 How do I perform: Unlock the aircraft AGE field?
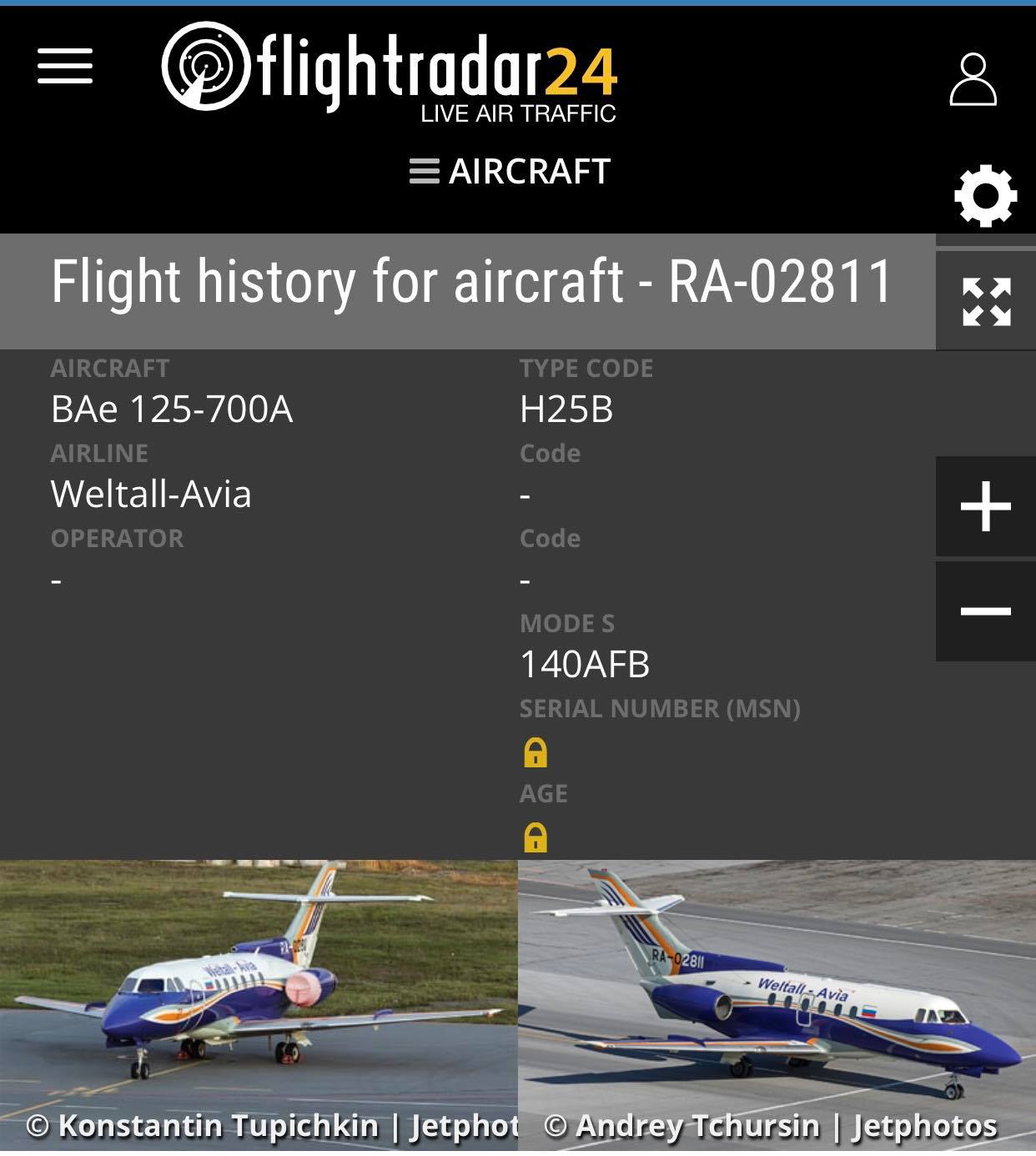click(x=535, y=837)
